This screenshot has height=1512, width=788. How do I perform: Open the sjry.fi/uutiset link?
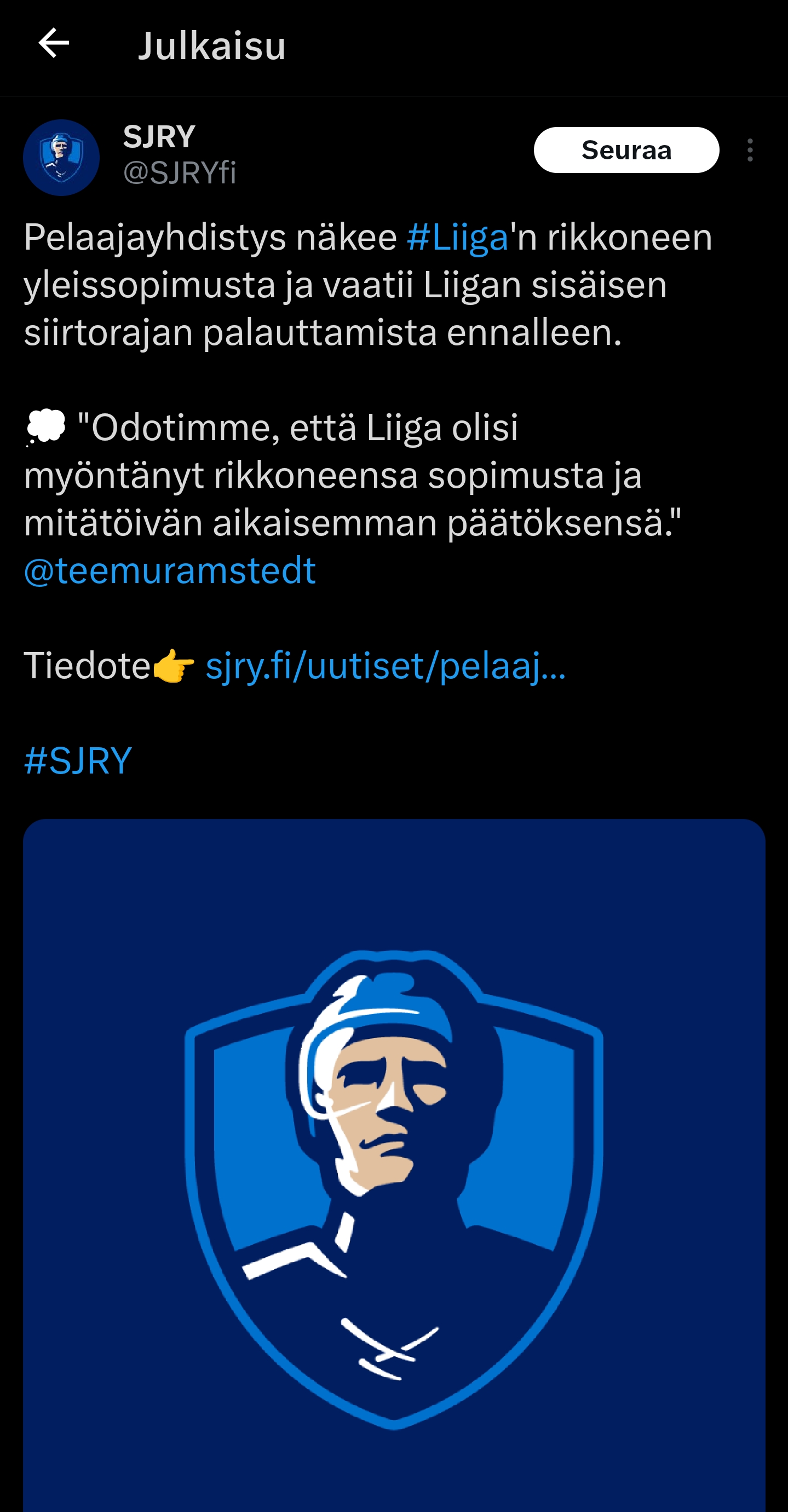coord(385,666)
